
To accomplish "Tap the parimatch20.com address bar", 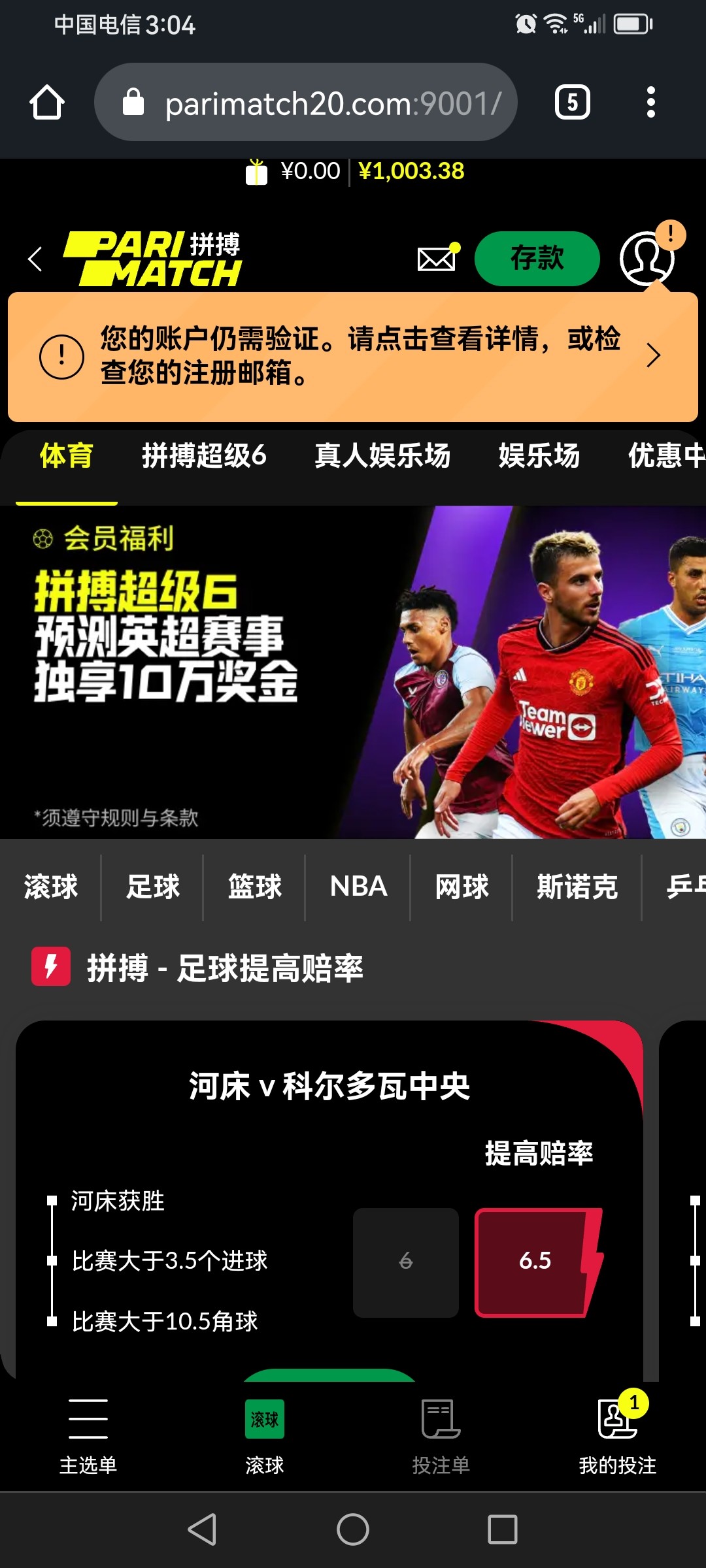I will point(306,103).
